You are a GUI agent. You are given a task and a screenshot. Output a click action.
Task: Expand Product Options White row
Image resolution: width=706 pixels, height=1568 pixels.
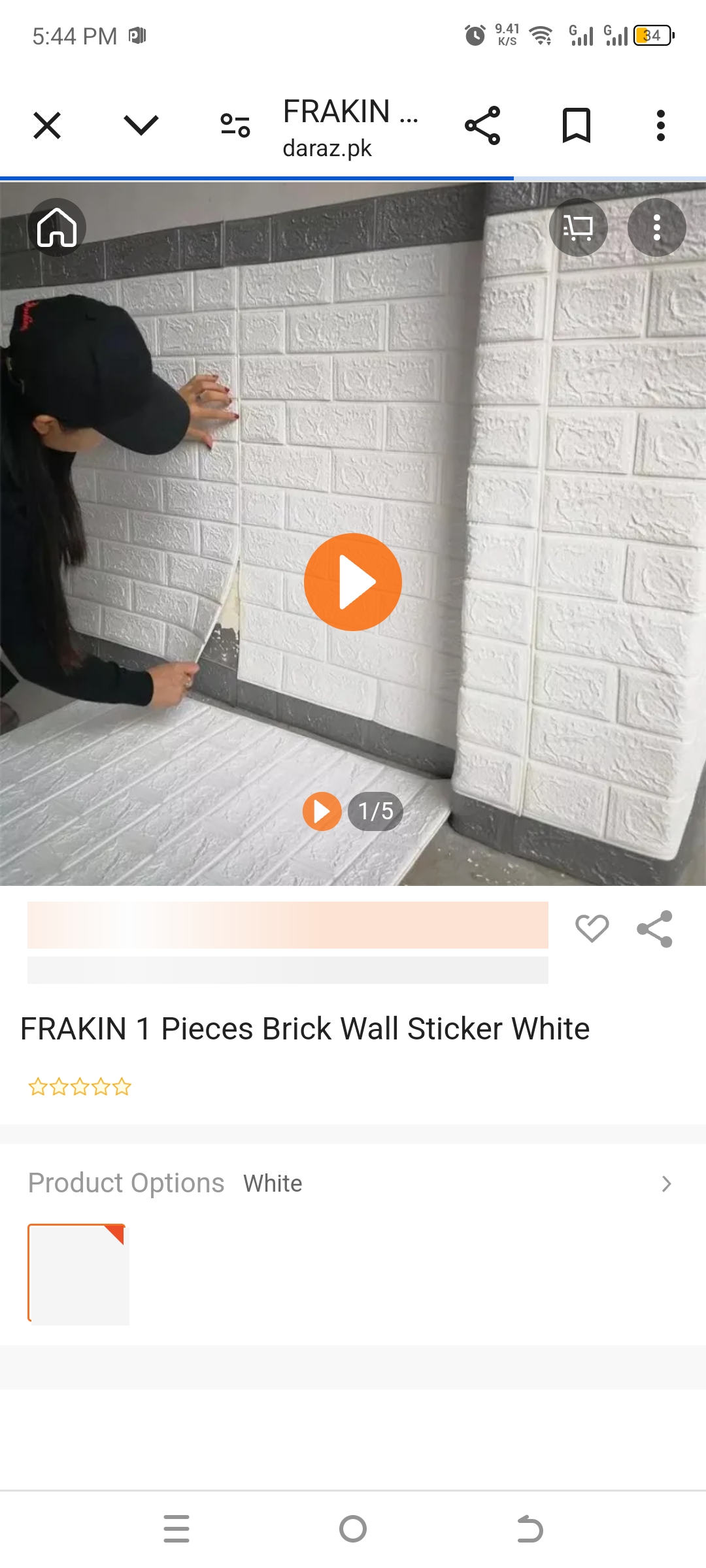665,1184
